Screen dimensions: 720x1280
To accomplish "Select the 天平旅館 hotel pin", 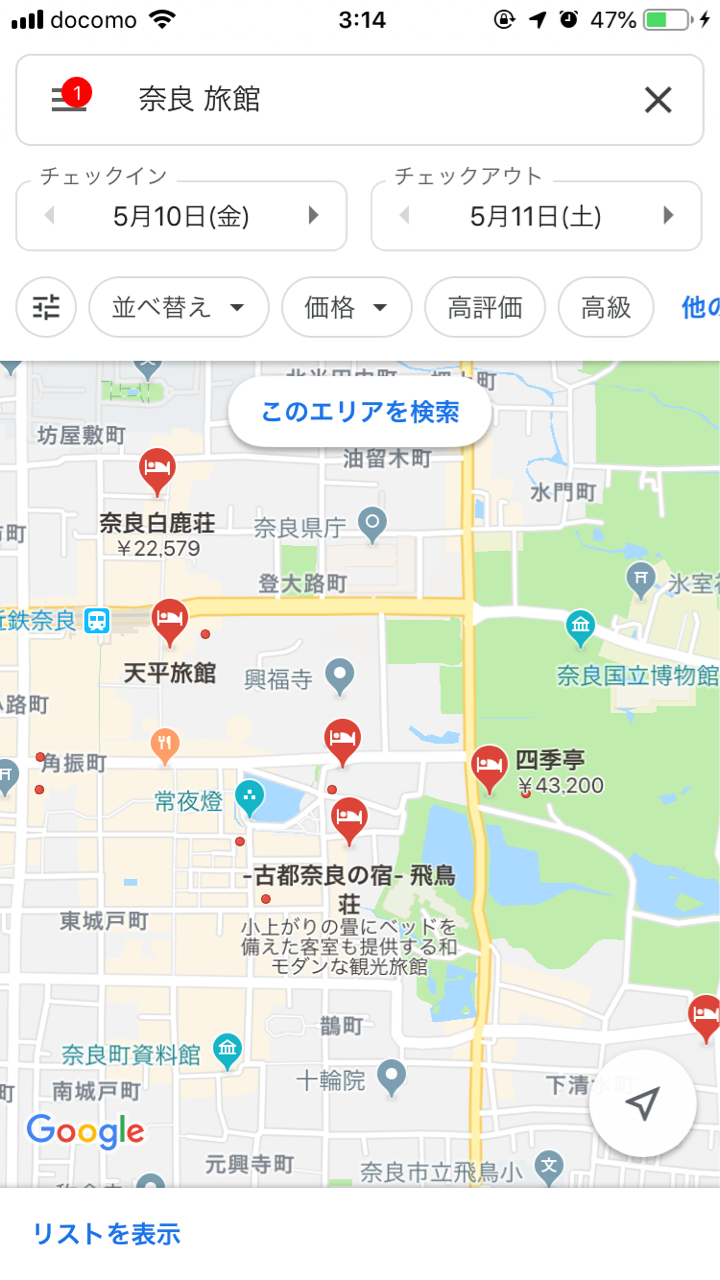I will (x=170, y=622).
